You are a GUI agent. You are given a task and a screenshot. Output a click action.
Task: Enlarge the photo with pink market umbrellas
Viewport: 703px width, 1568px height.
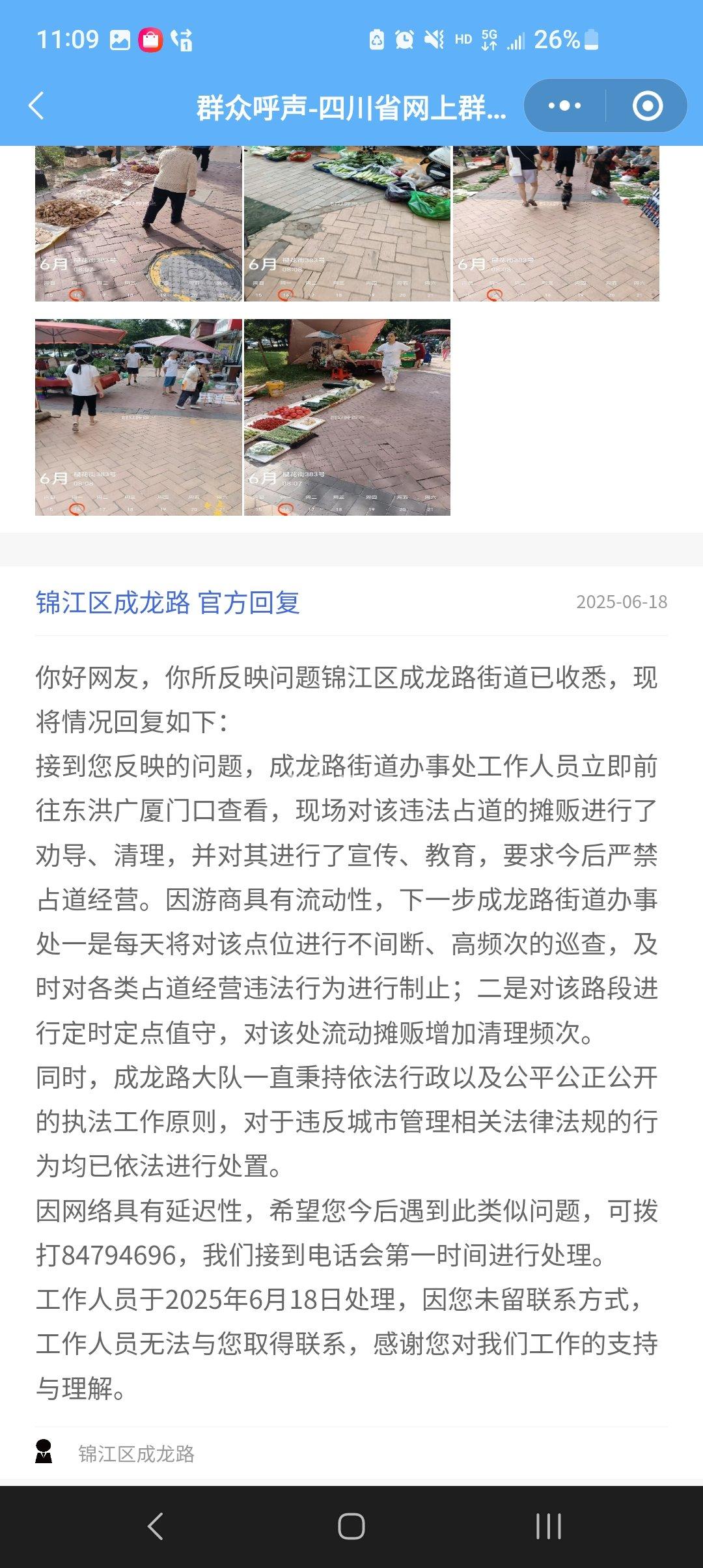pyautogui.click(x=139, y=417)
